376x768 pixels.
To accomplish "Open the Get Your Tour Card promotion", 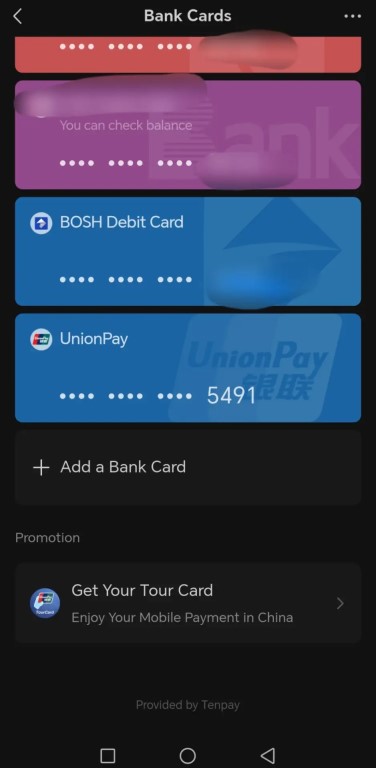I will click(188, 603).
